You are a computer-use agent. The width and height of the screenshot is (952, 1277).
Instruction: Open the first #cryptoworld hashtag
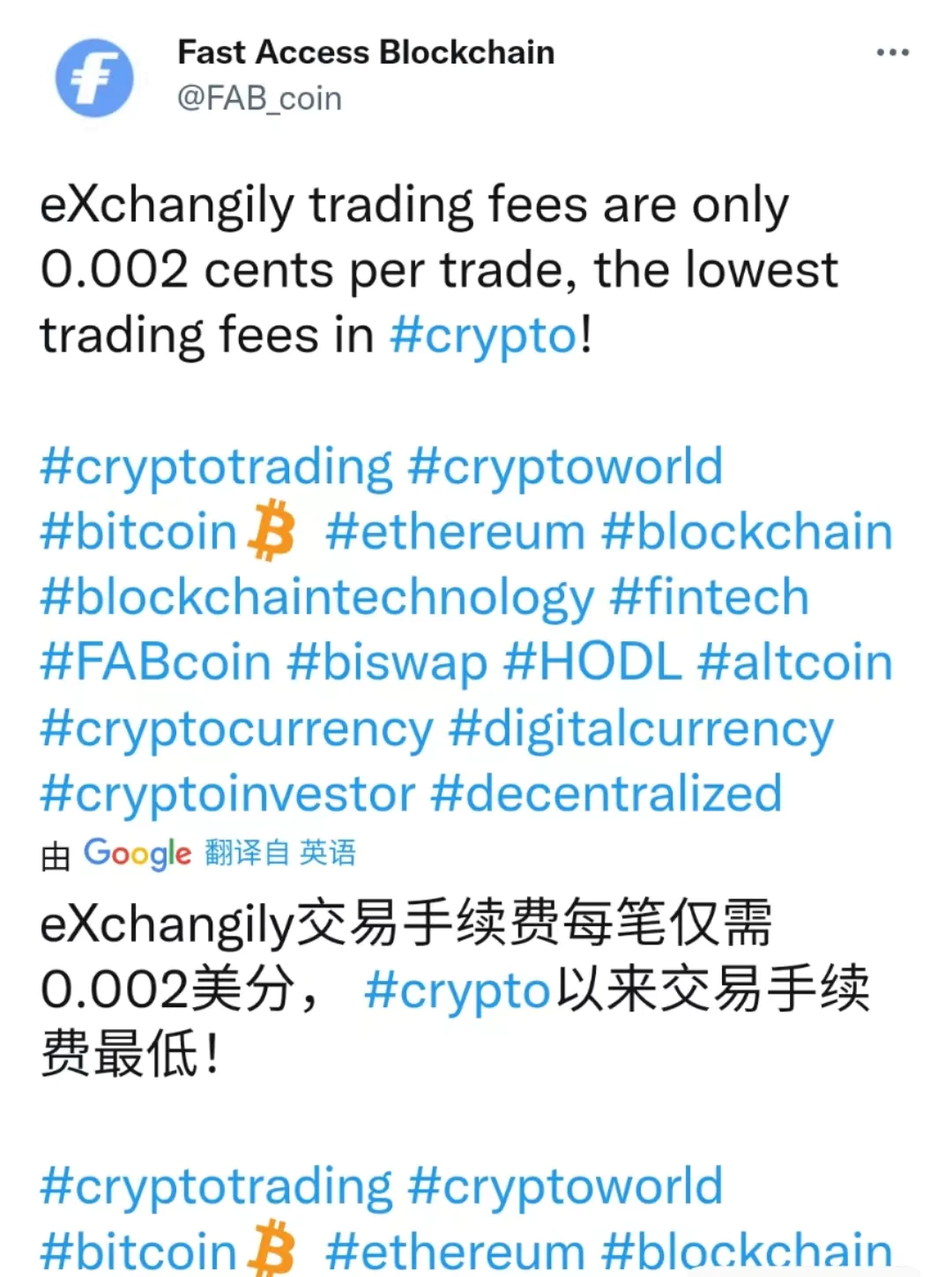[565, 467]
